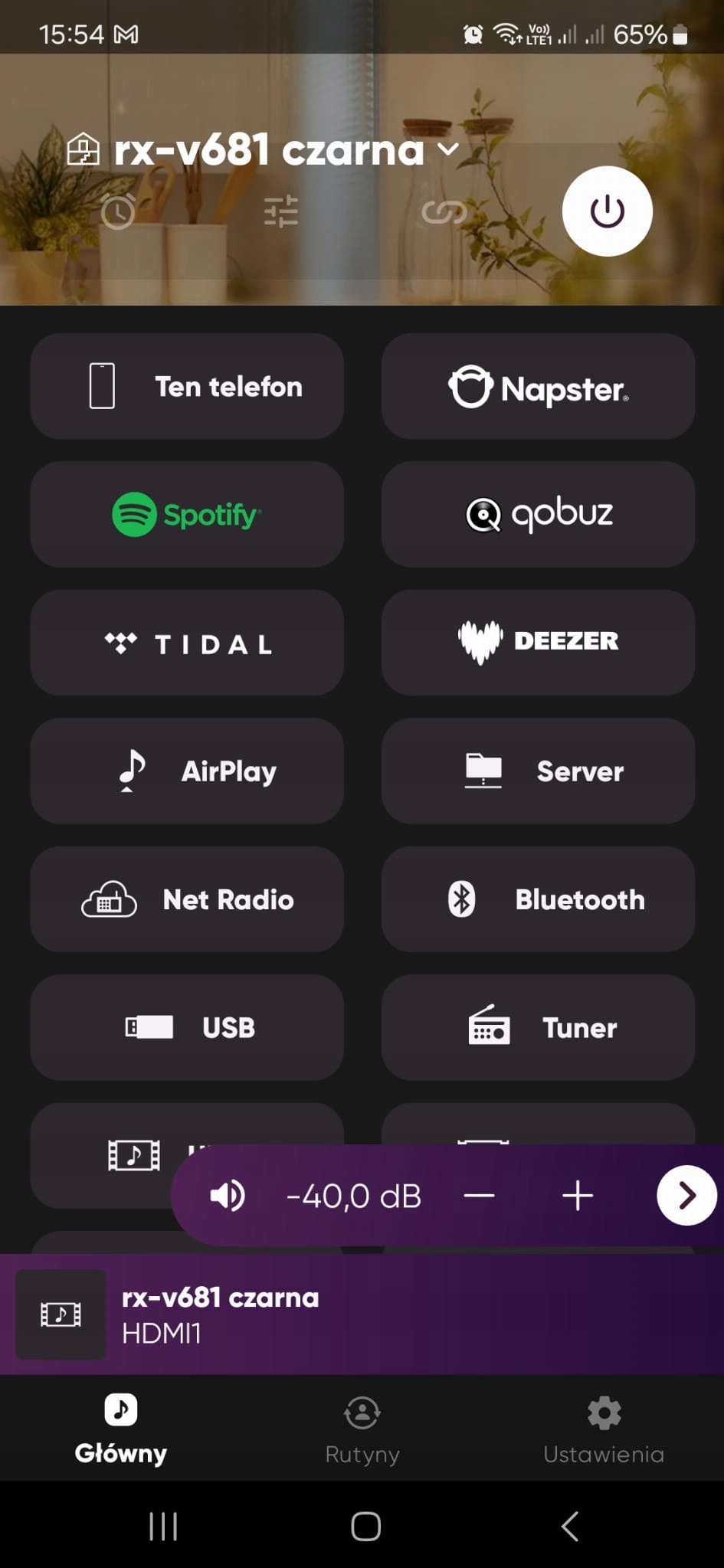Switch input to Bluetooth
Screen dimensions: 724x1568
pyautogui.click(x=538, y=899)
